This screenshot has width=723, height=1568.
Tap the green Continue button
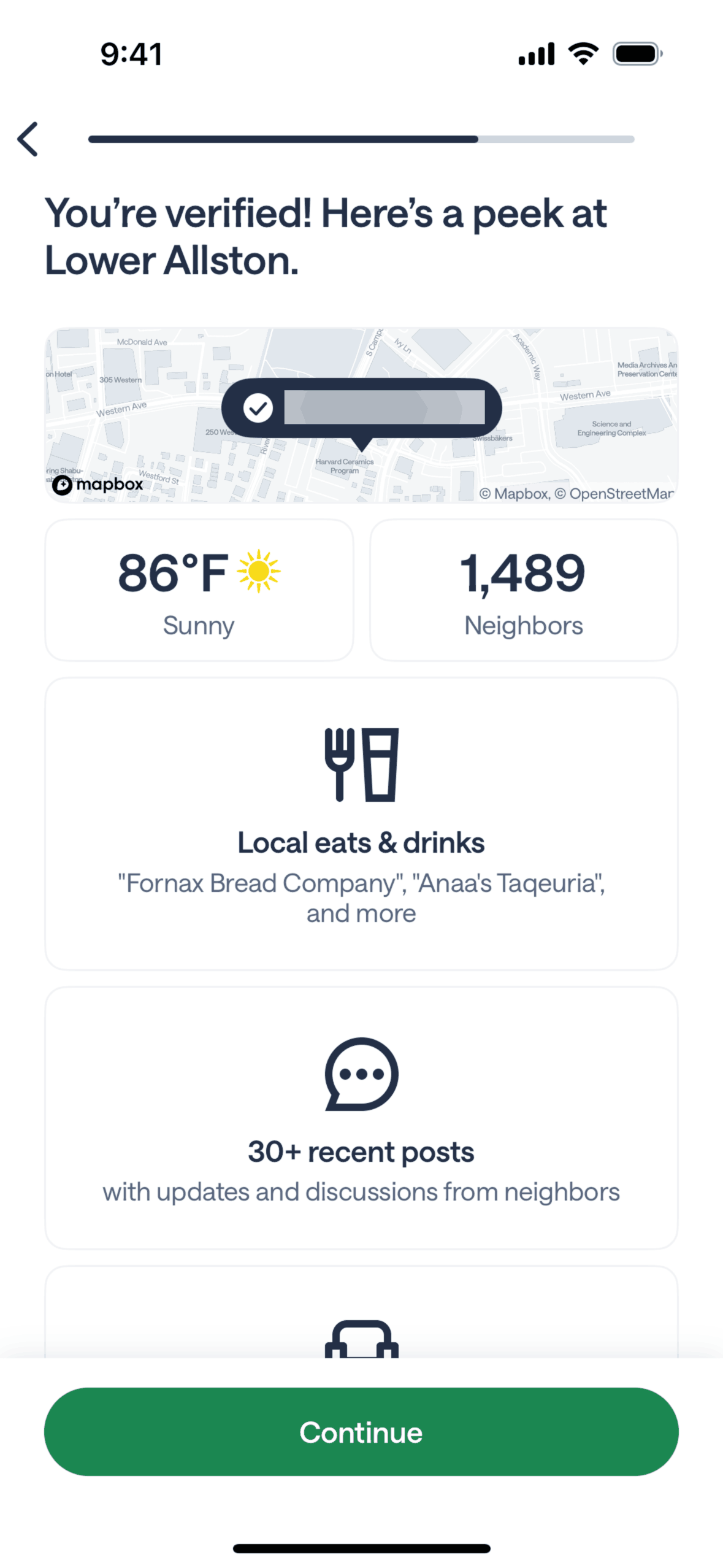click(x=361, y=1432)
